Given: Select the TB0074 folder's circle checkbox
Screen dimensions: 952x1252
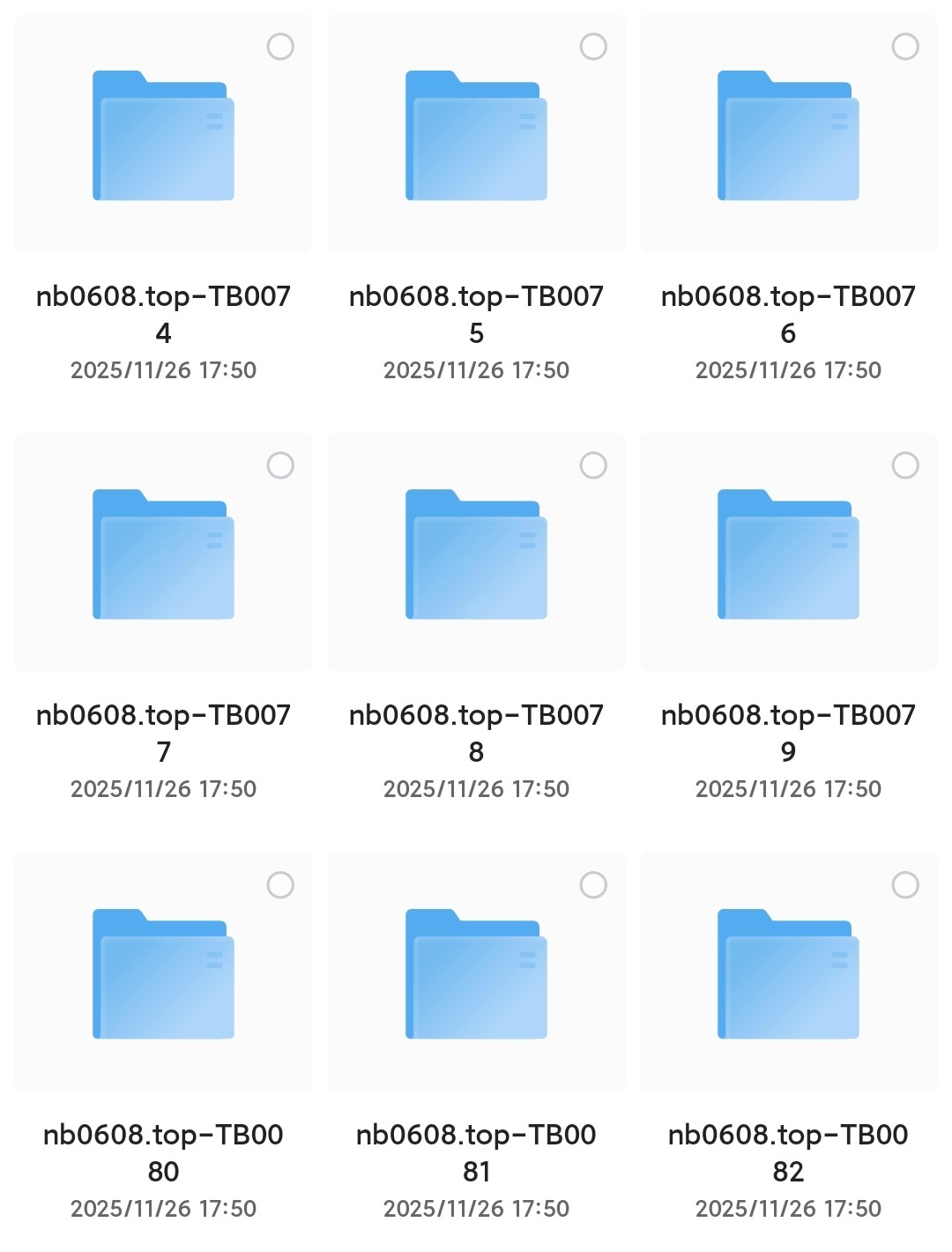Looking at the screenshot, I should click(x=280, y=47).
